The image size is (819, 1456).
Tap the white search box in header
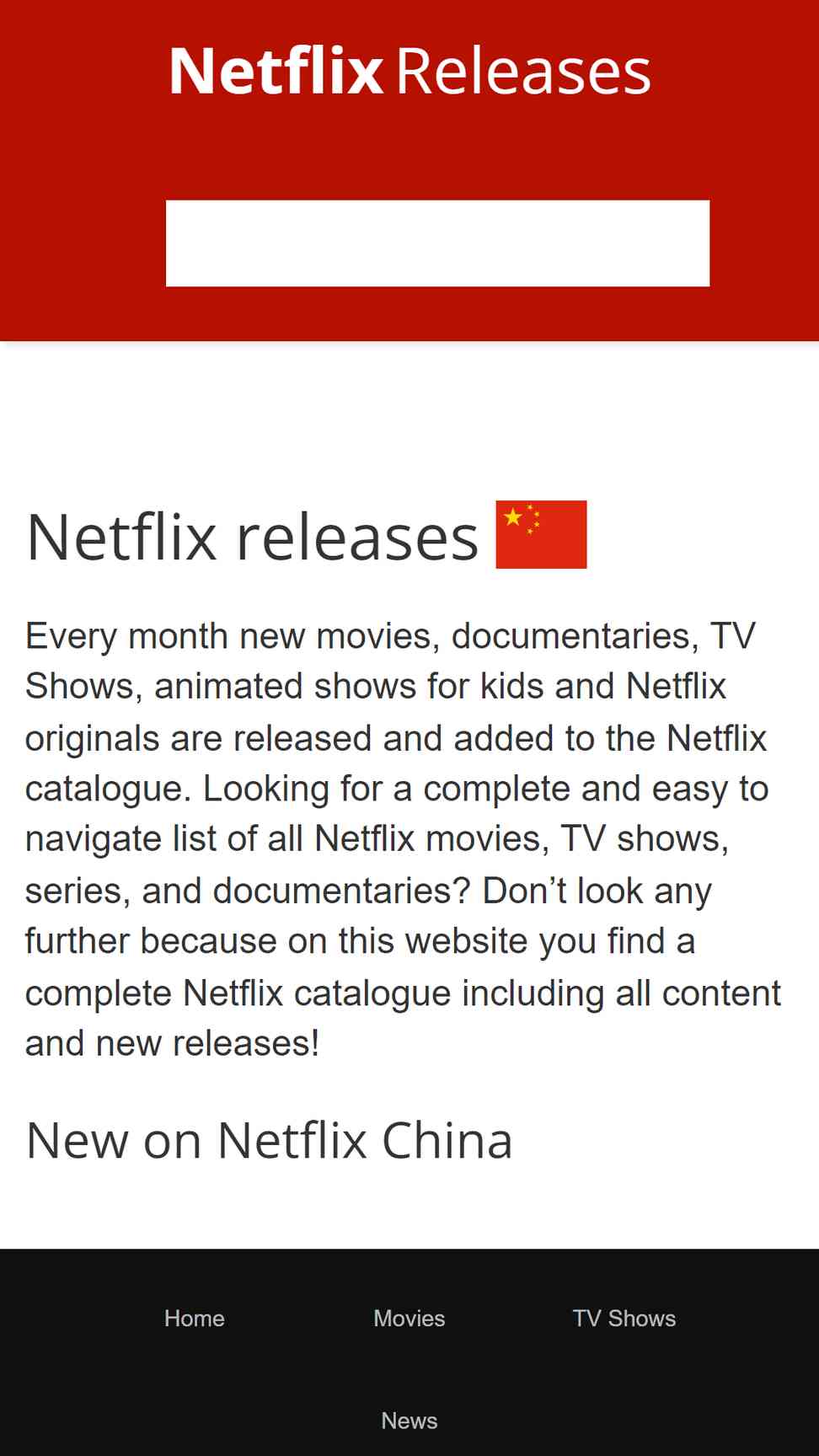tap(437, 244)
